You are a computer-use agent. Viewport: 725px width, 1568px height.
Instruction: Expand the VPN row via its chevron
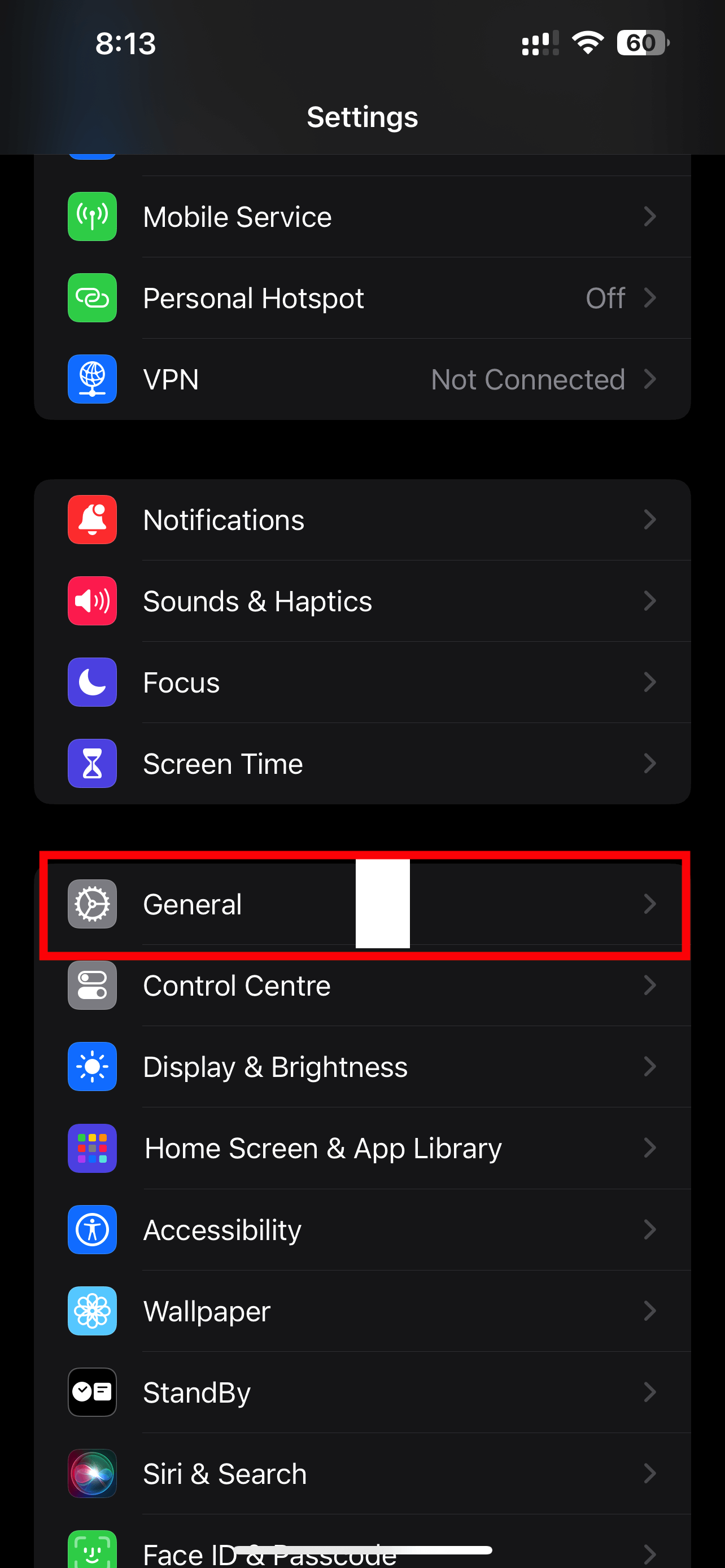[x=650, y=379]
